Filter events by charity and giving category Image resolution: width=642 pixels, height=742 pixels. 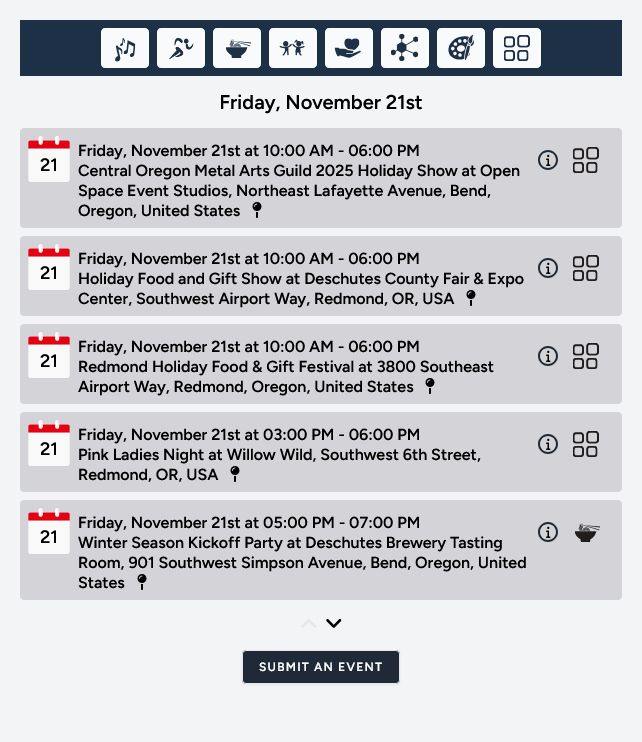point(349,48)
